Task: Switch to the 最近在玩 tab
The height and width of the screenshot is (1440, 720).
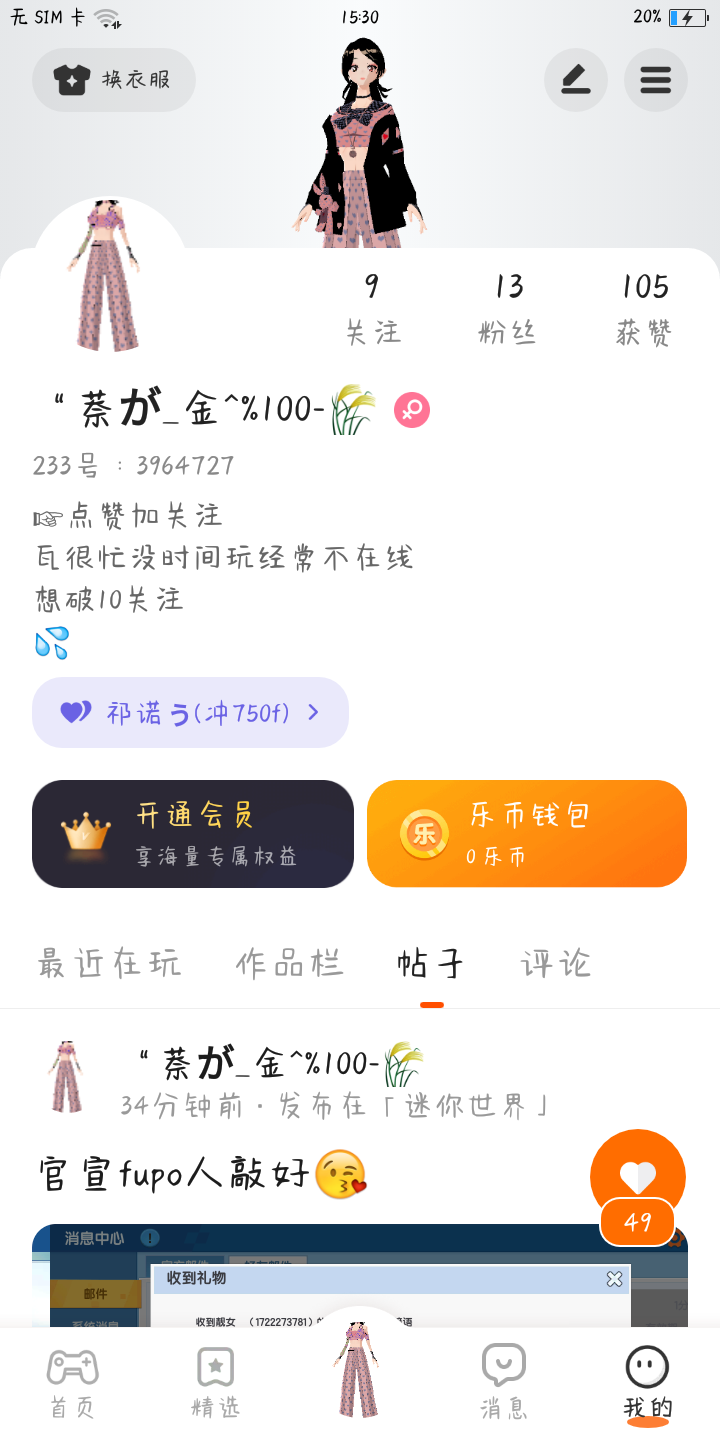Action: (x=110, y=964)
